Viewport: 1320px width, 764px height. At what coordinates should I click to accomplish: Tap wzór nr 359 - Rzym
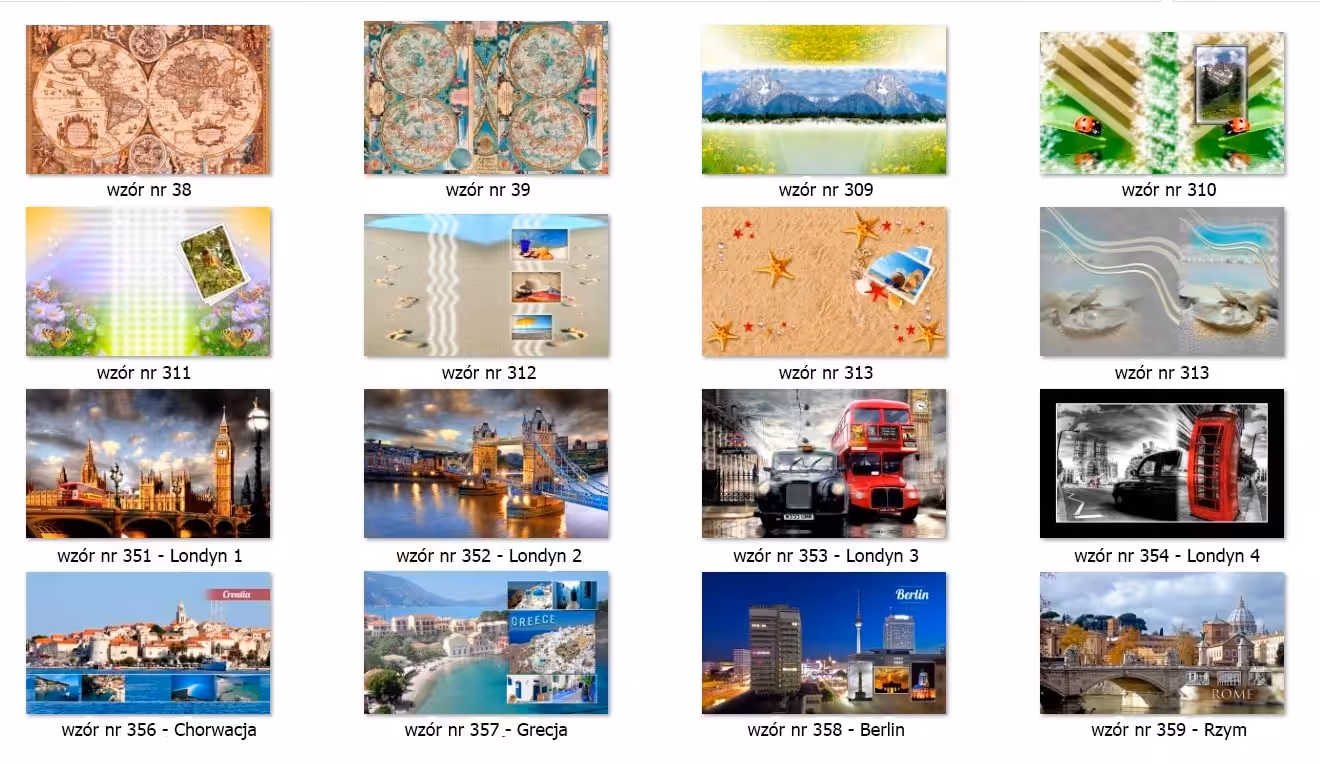(x=1162, y=642)
